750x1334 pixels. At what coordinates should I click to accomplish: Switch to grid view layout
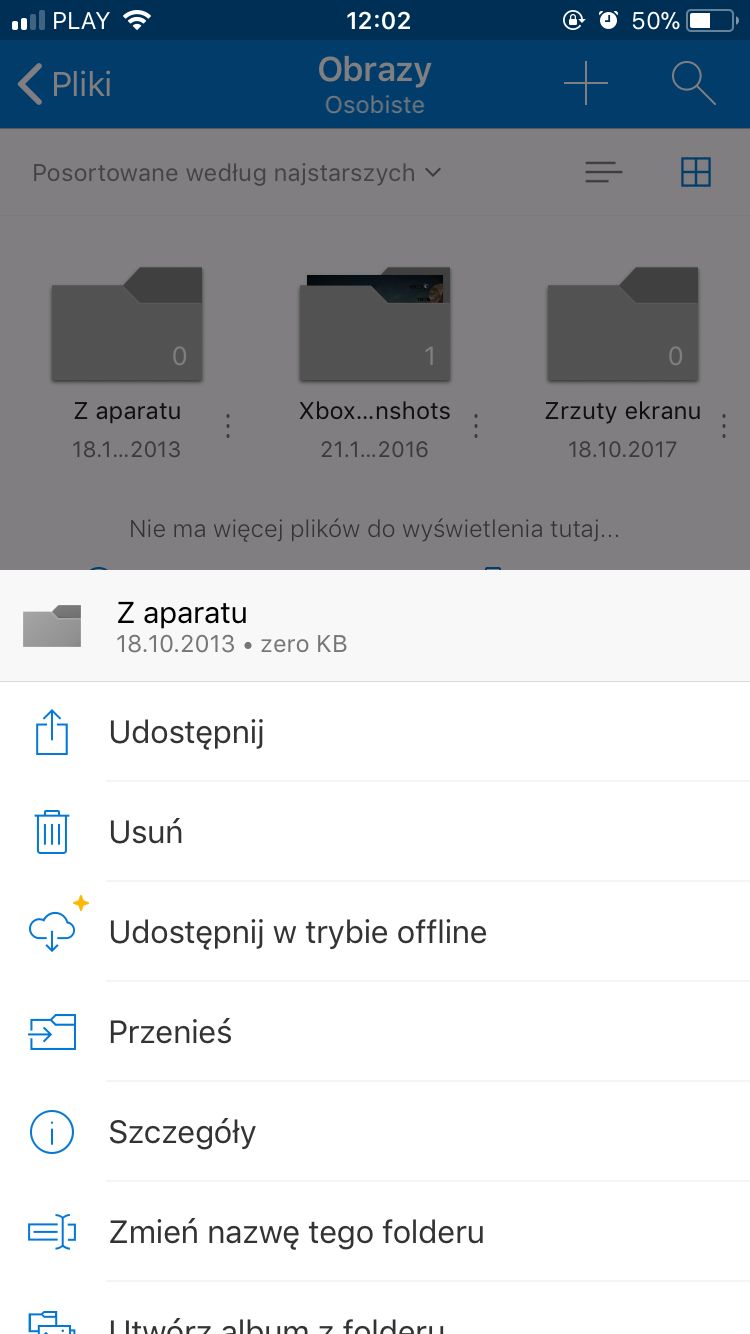click(x=696, y=172)
